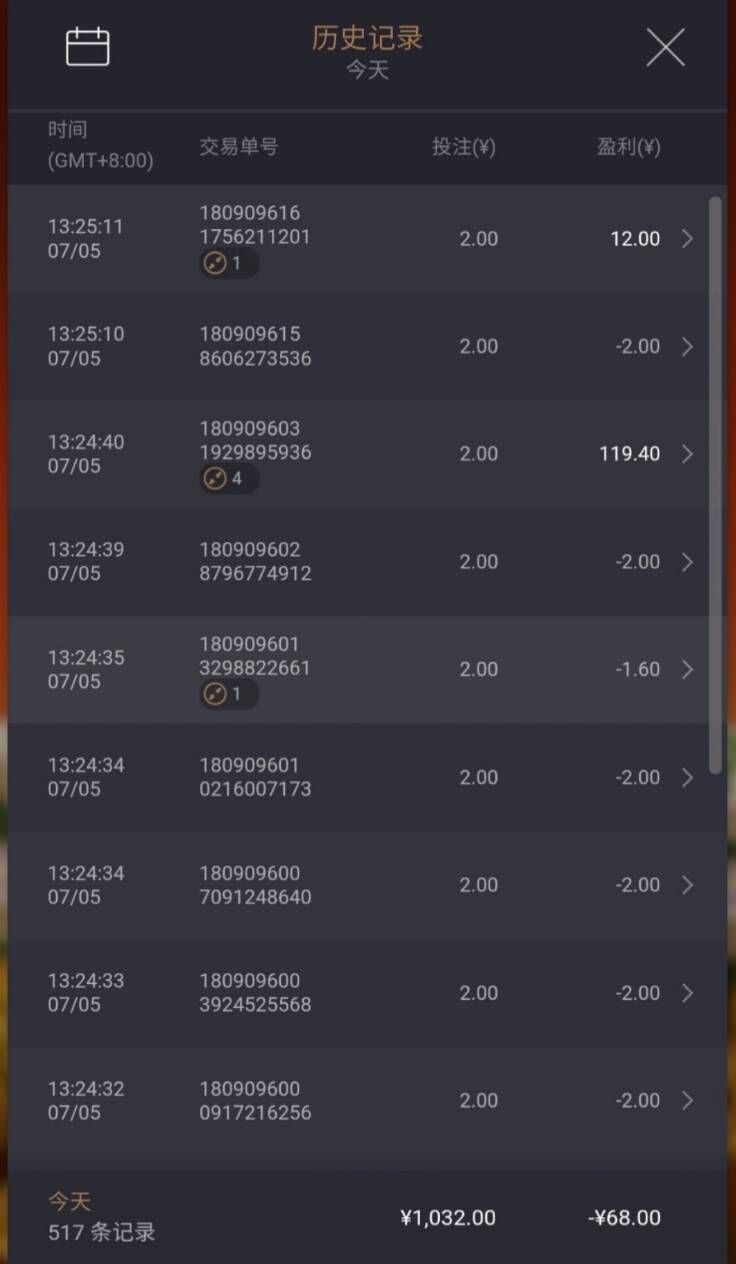Open the 13:24:32 record 0917216256
Viewport: 736px width, 1264px height.
click(687, 1101)
